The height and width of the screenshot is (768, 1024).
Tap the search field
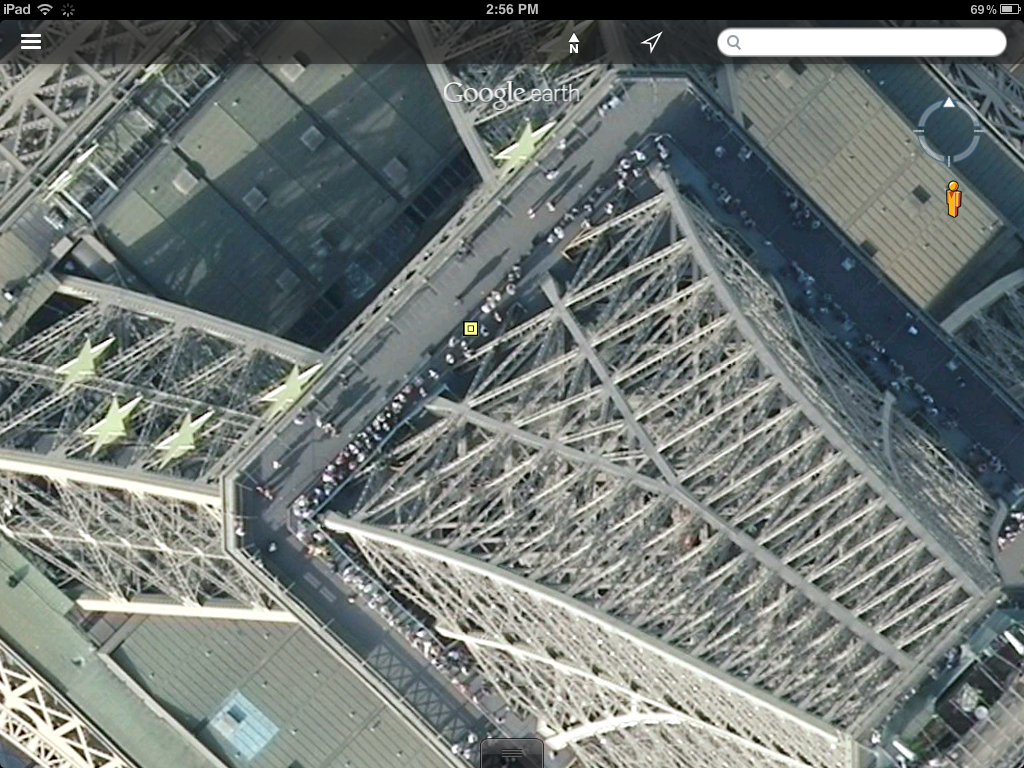[861, 42]
